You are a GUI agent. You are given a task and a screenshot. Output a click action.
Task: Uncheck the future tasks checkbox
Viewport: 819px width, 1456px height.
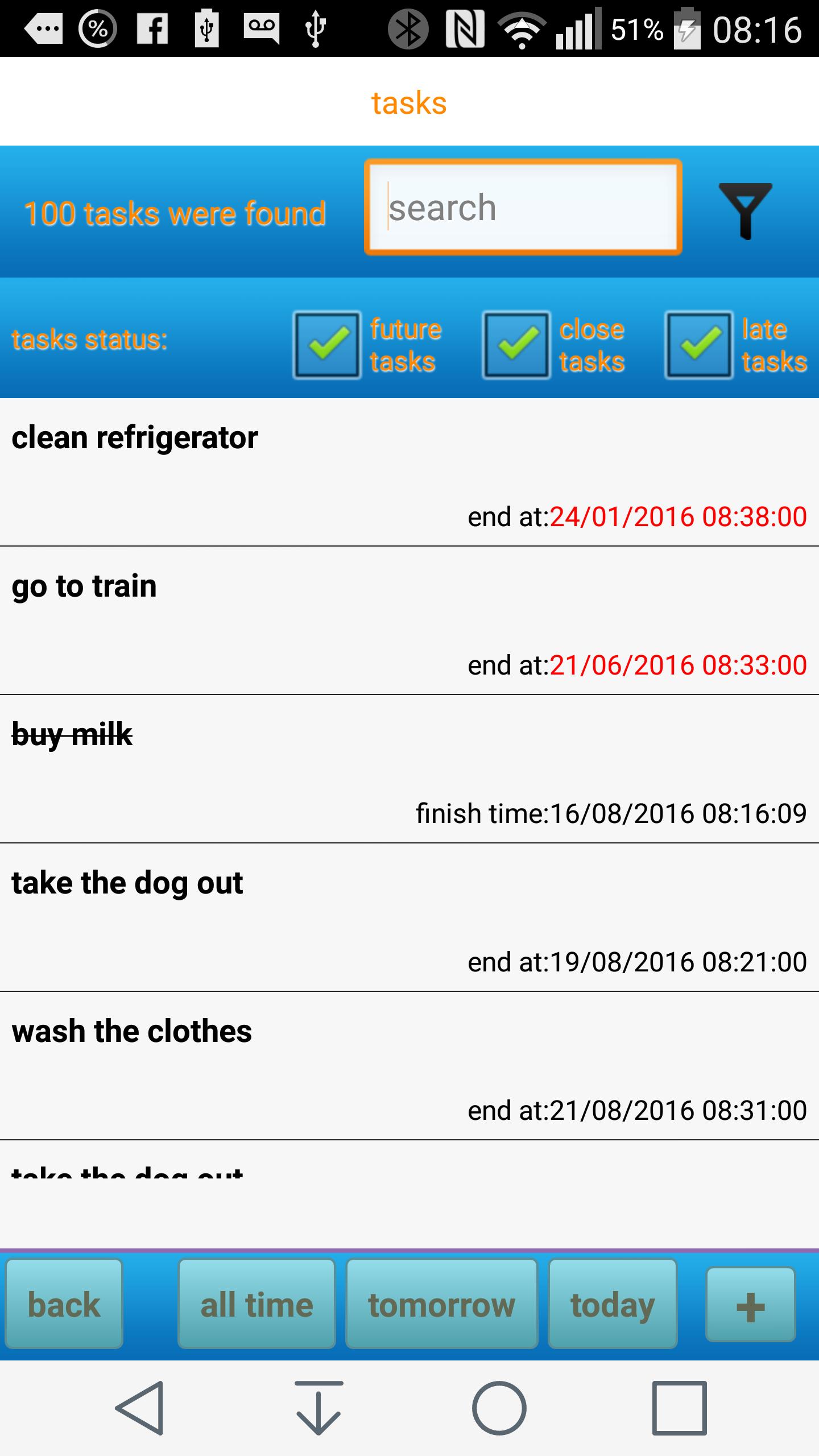click(x=327, y=345)
